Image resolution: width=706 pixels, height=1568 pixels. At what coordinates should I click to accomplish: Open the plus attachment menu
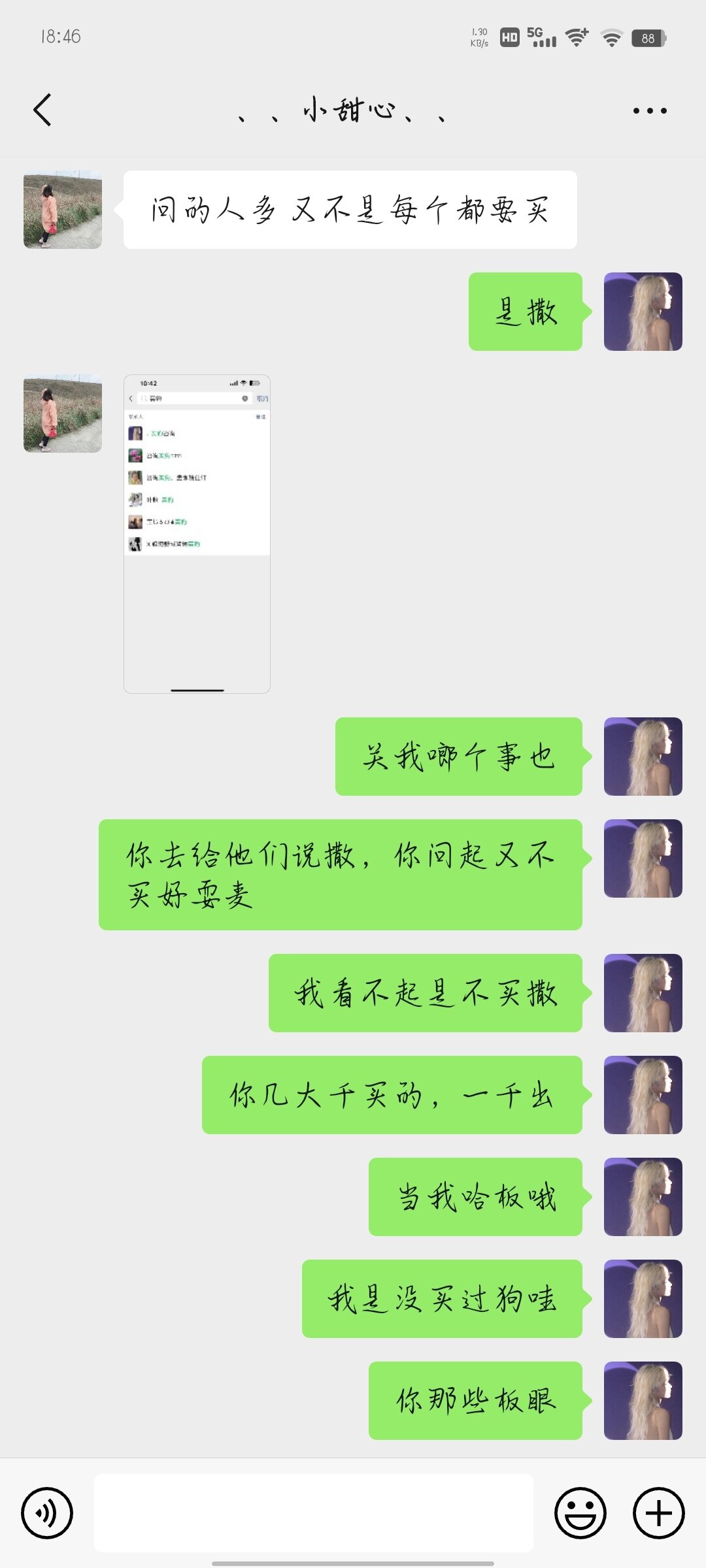(x=659, y=1513)
